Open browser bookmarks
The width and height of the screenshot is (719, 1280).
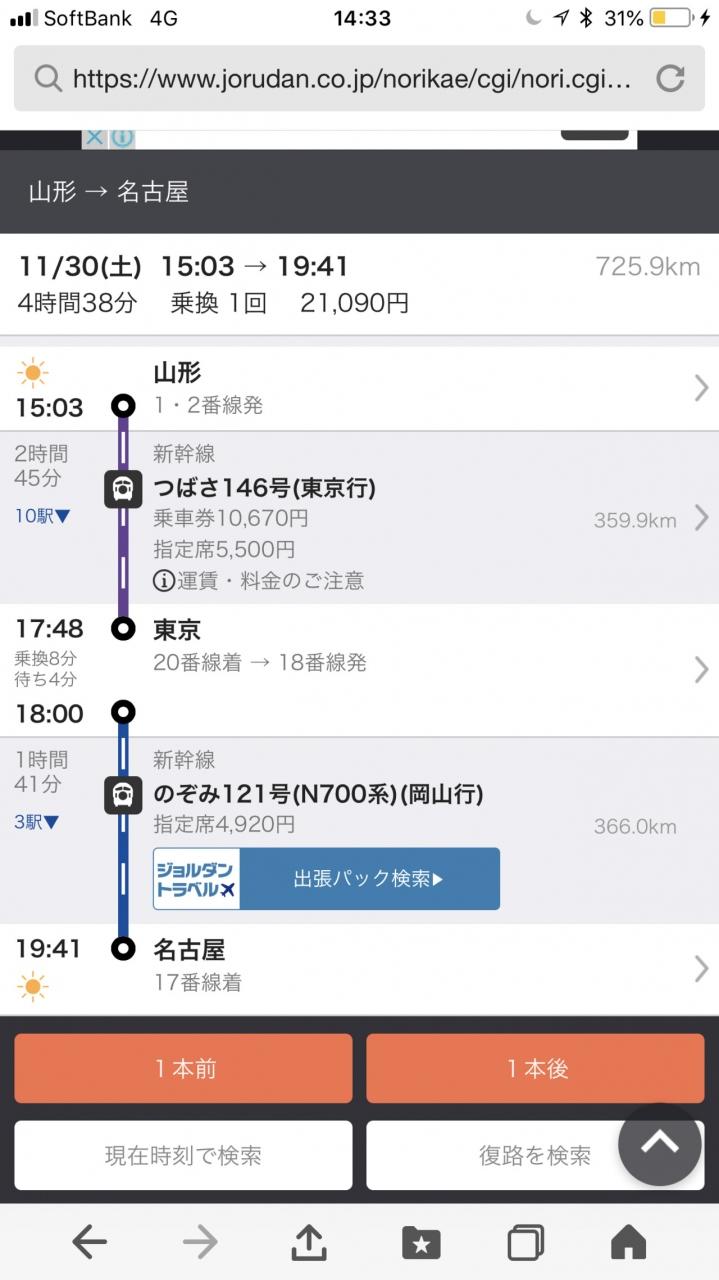point(420,1242)
